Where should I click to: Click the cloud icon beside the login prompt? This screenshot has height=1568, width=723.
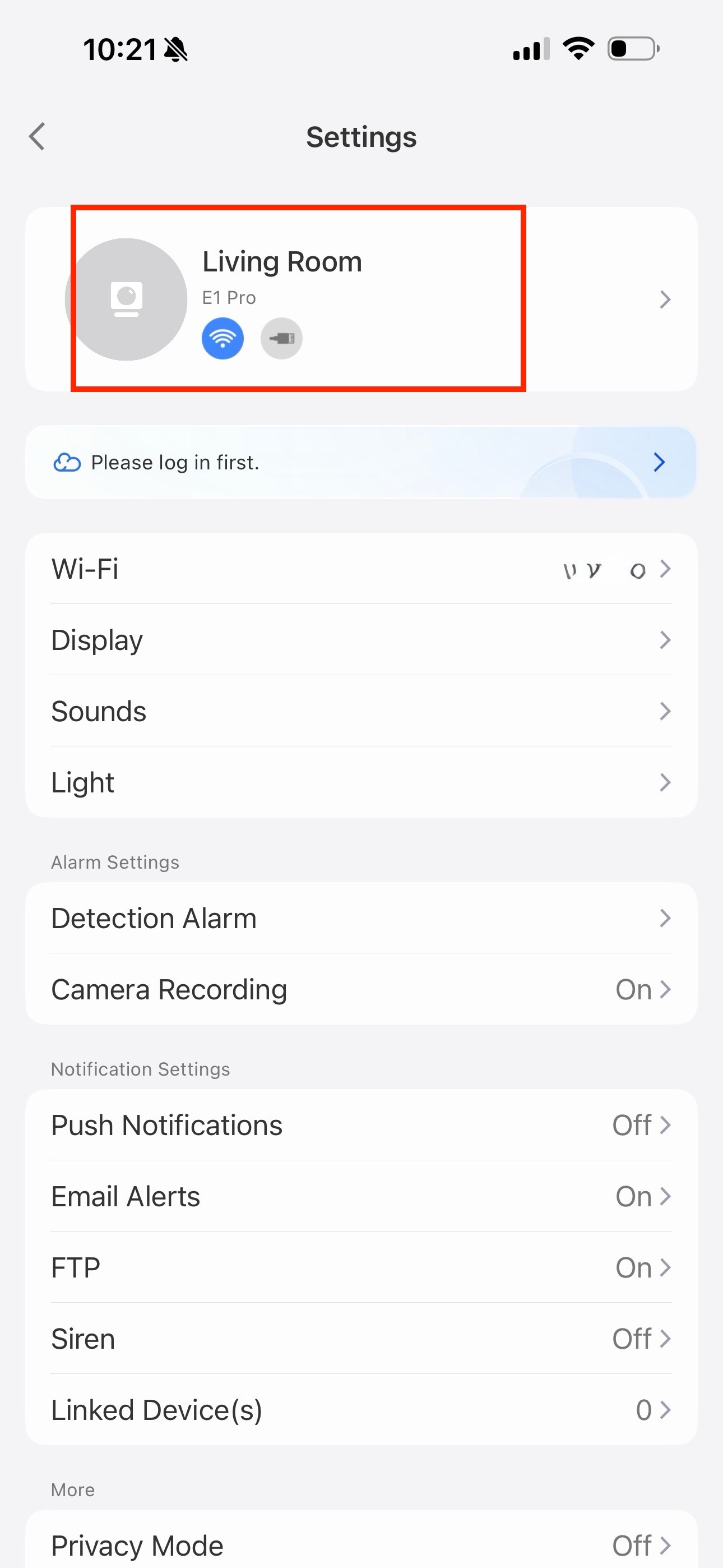pyautogui.click(x=67, y=463)
